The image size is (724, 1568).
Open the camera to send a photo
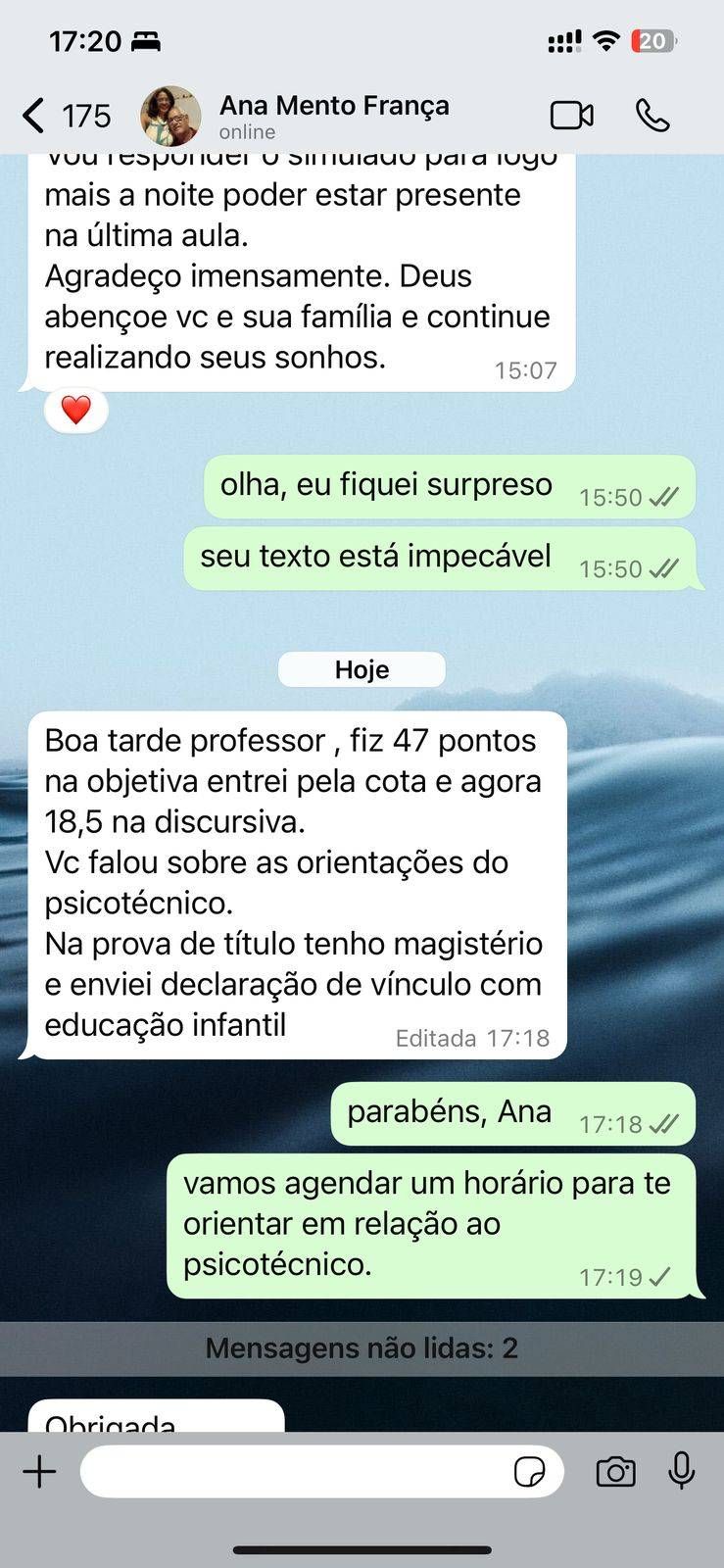pyautogui.click(x=615, y=1471)
